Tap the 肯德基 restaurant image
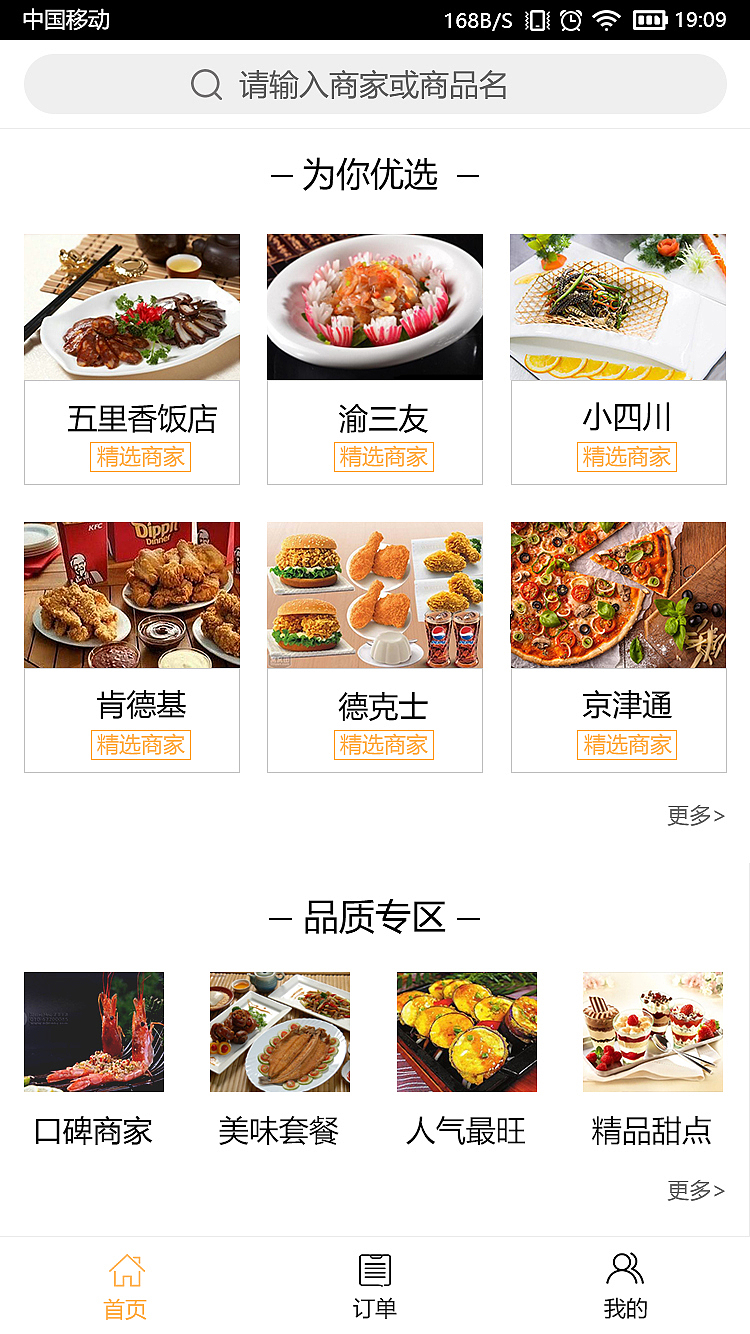Screen dimensions: 750x1334 click(x=131, y=594)
